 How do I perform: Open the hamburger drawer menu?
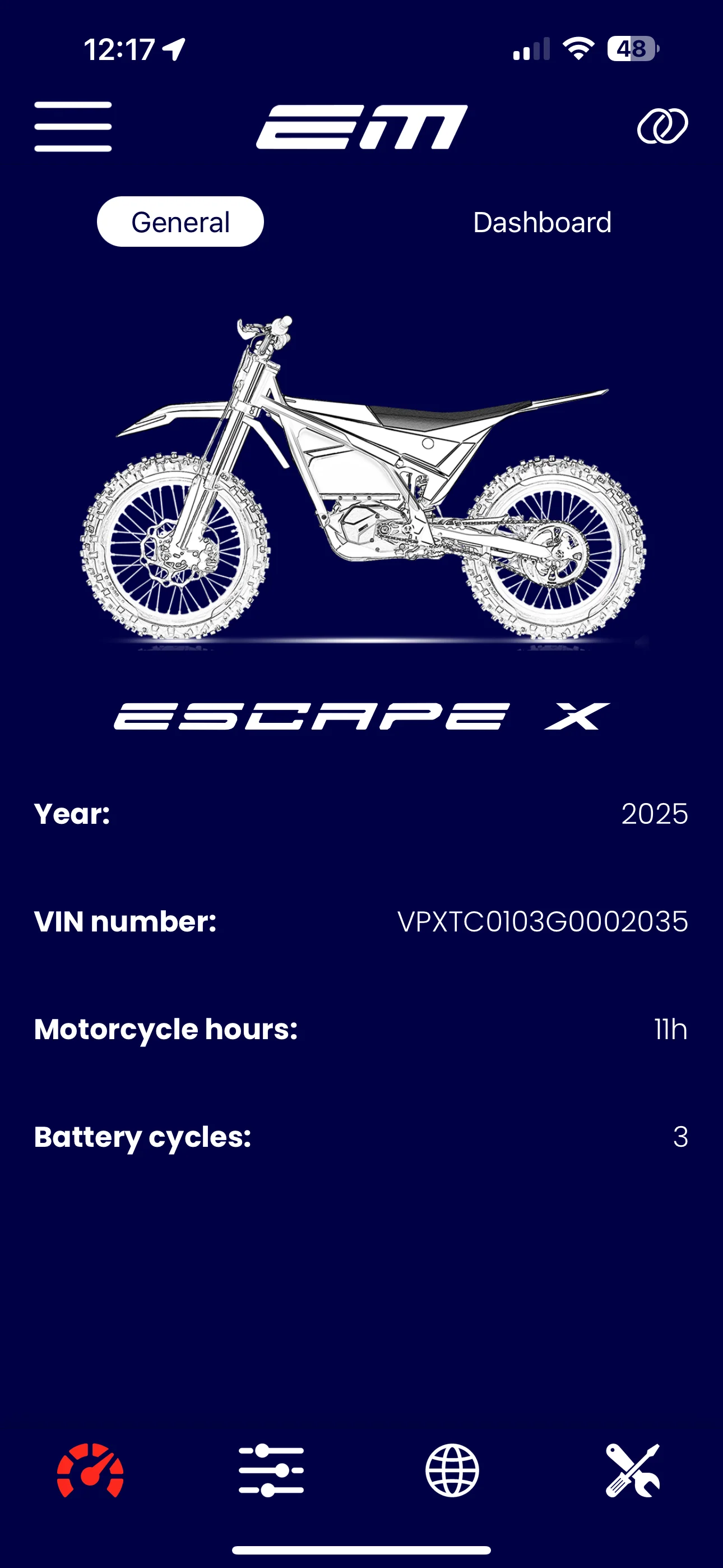73,127
